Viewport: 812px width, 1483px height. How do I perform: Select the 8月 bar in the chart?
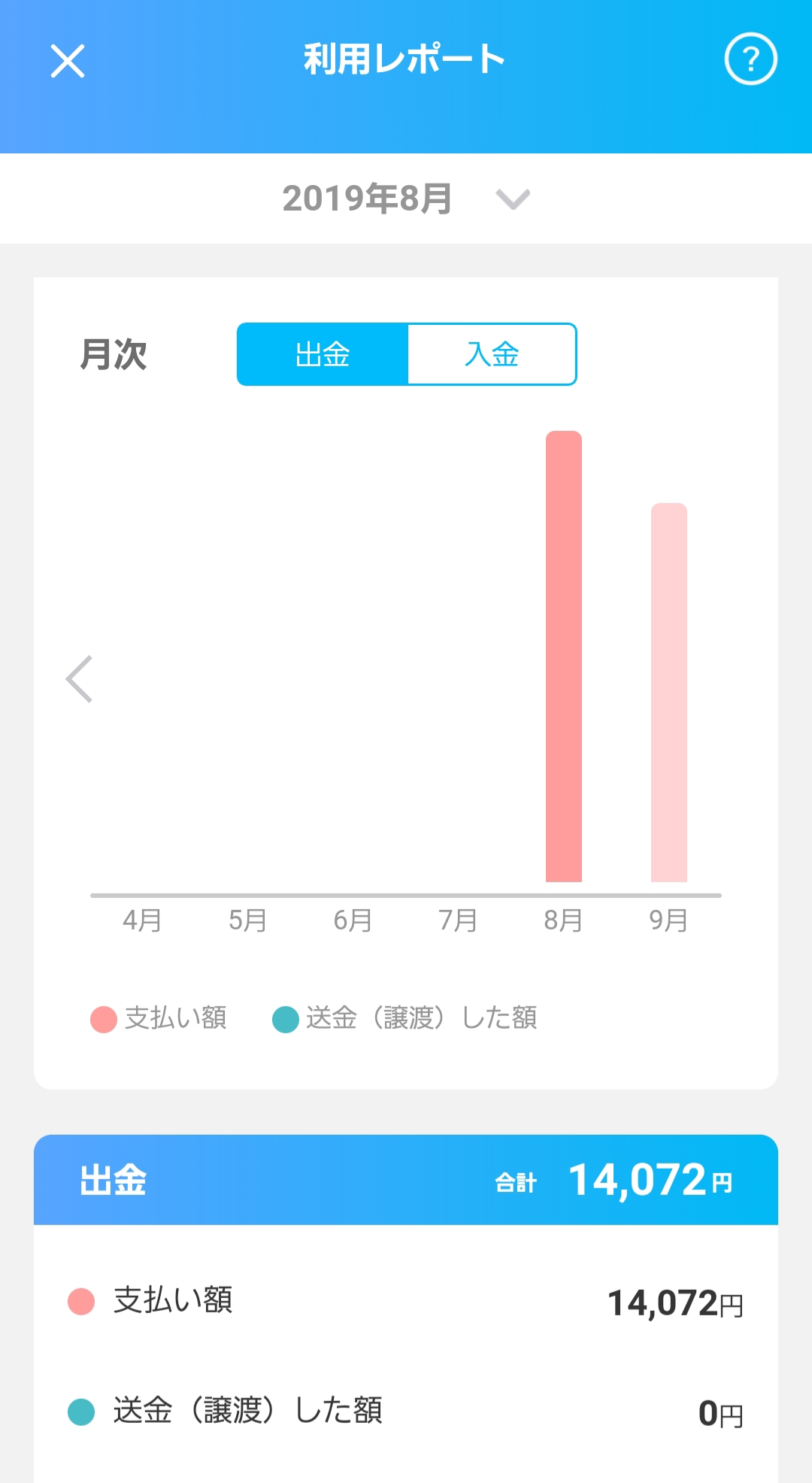tap(564, 657)
